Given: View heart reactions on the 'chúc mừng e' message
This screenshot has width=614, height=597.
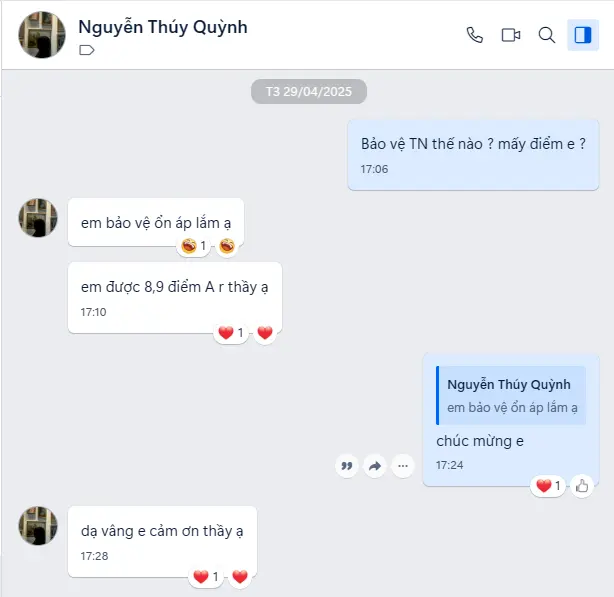Looking at the screenshot, I should [549, 486].
